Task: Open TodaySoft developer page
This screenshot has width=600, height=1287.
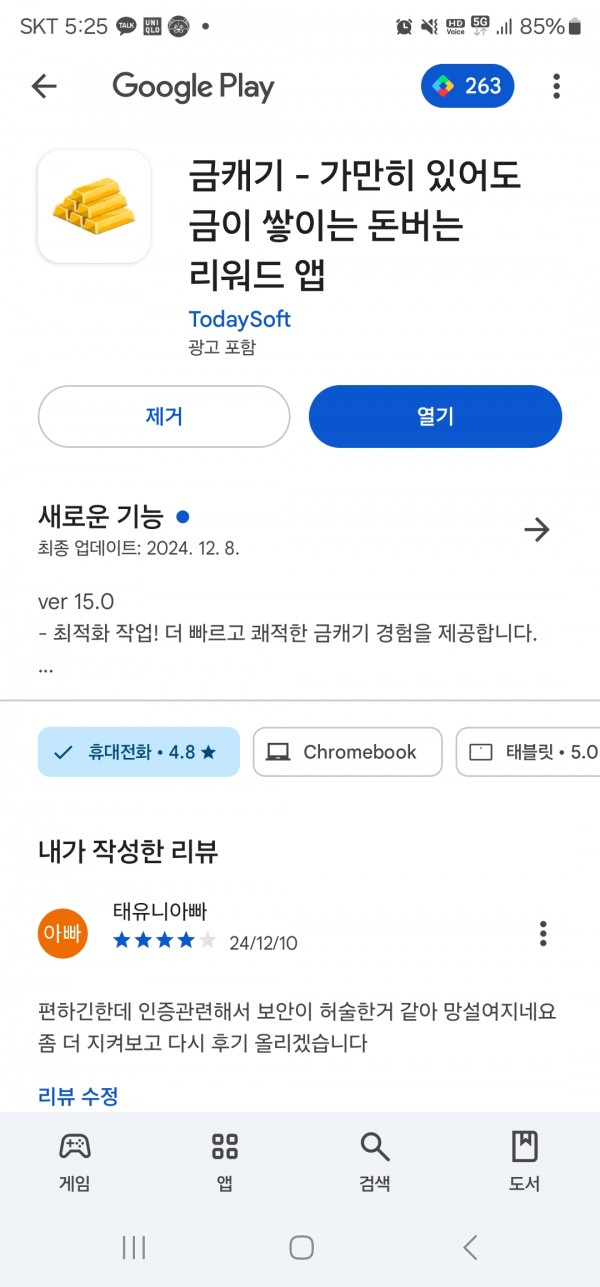Action: (x=239, y=319)
